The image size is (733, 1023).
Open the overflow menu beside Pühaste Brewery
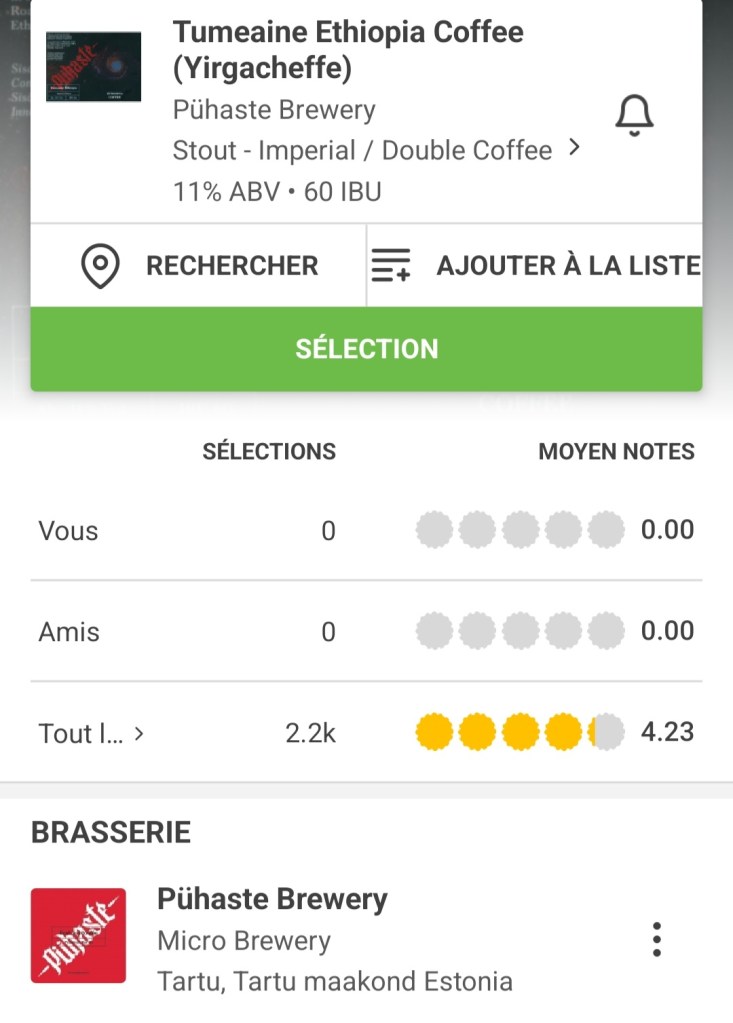click(656, 939)
